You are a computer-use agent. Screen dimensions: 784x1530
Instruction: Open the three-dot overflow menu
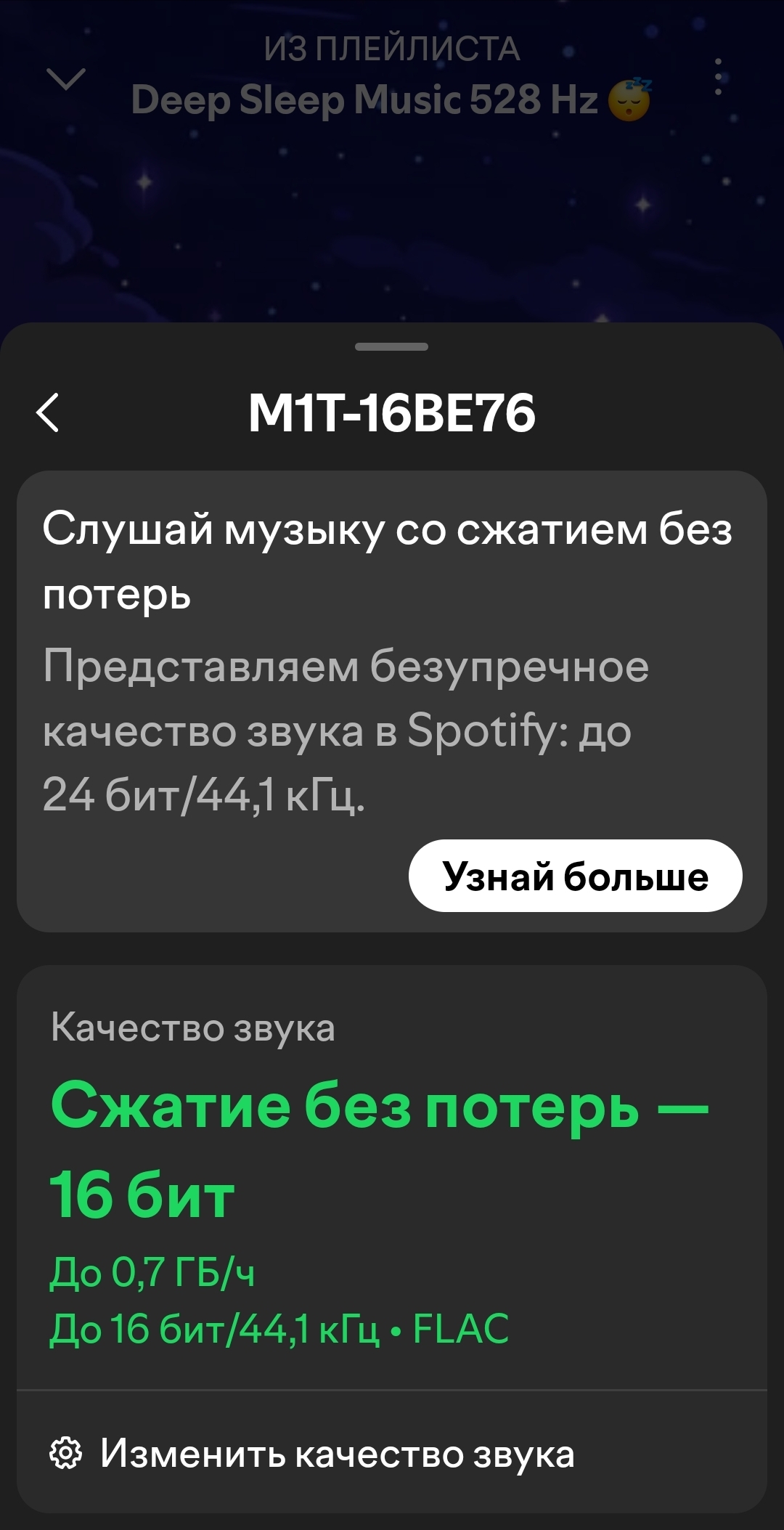[x=718, y=77]
